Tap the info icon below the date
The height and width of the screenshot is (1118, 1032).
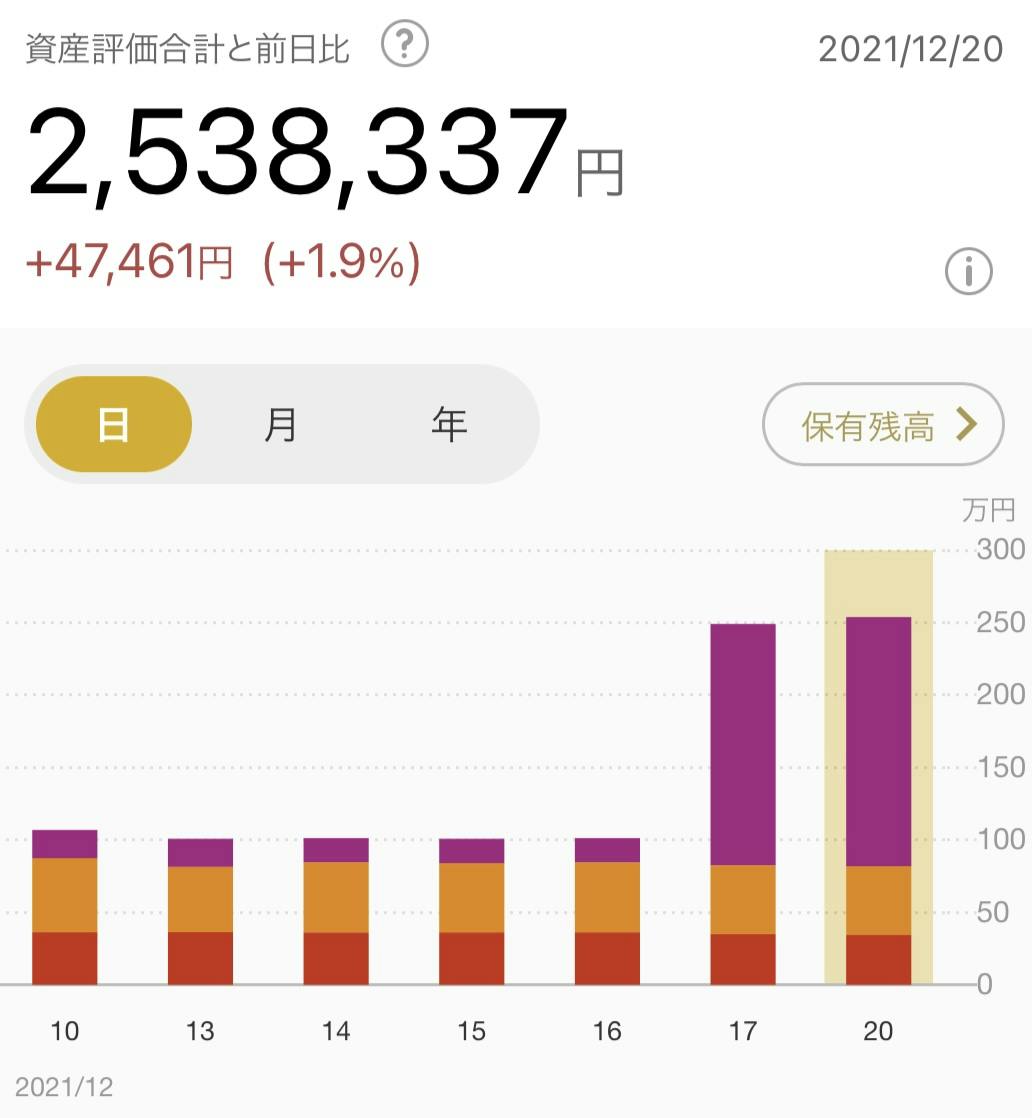pos(968,272)
